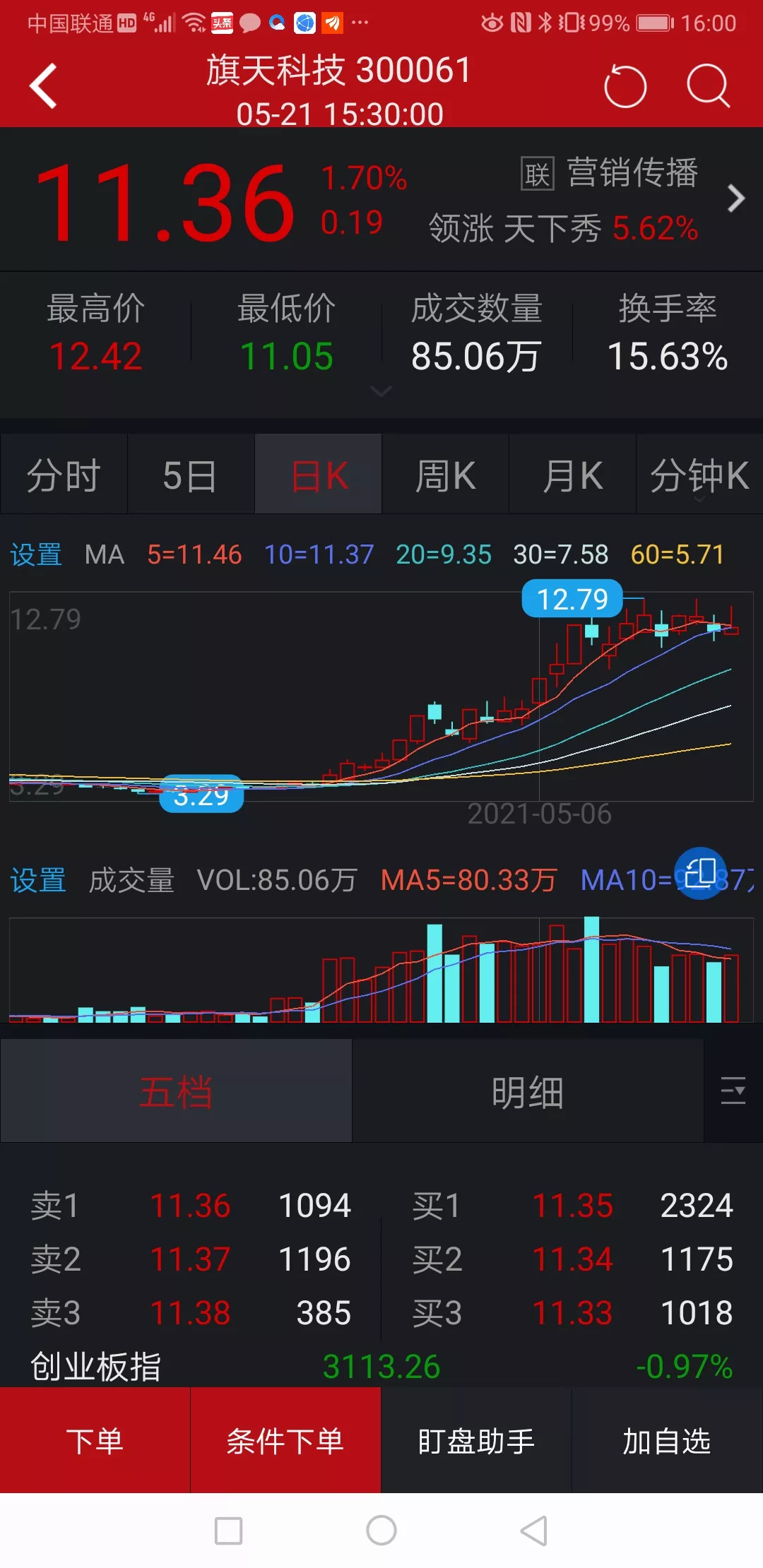Switch to the 5日 chart tab
This screenshot has height=1568, width=763.
click(x=190, y=475)
